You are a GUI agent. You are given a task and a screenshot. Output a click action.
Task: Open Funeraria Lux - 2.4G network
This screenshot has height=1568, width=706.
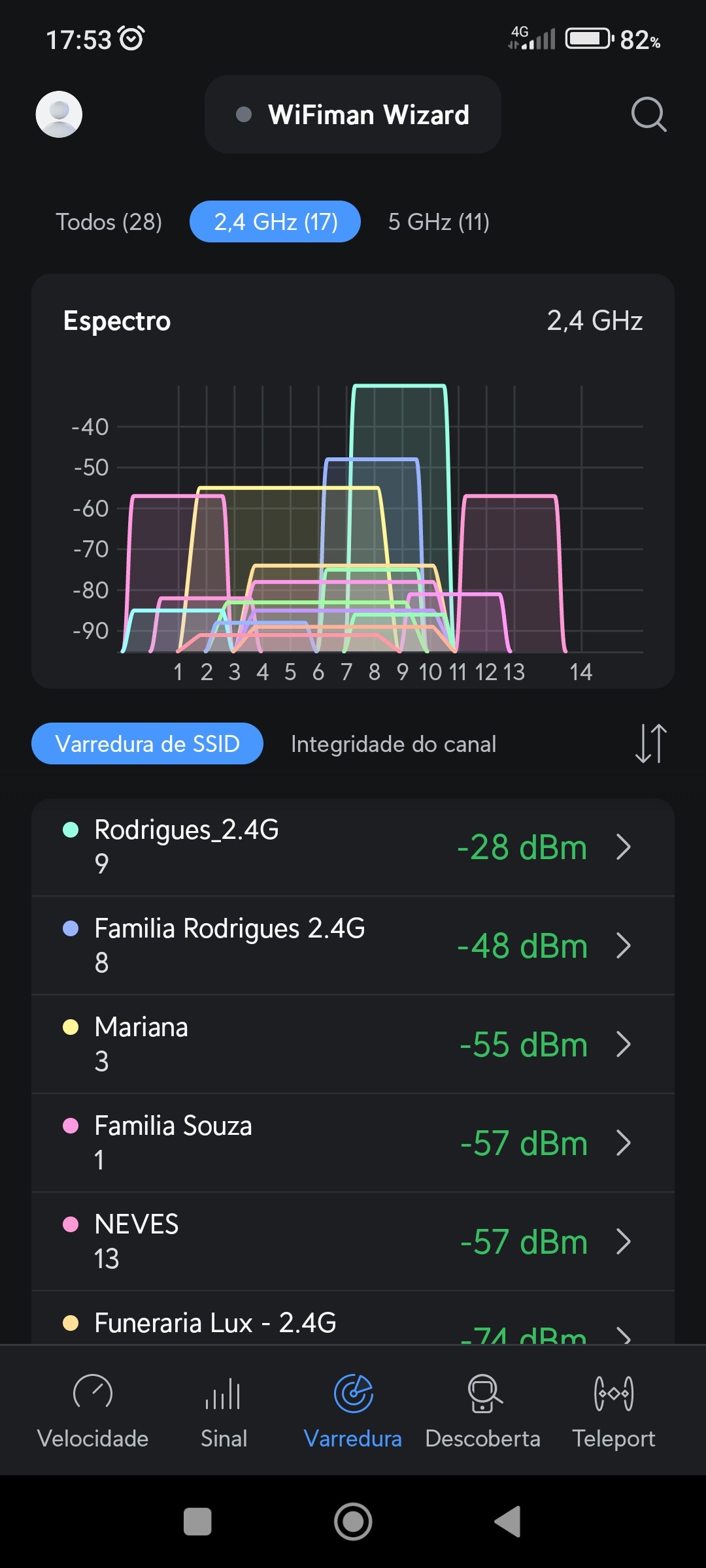point(353,1324)
